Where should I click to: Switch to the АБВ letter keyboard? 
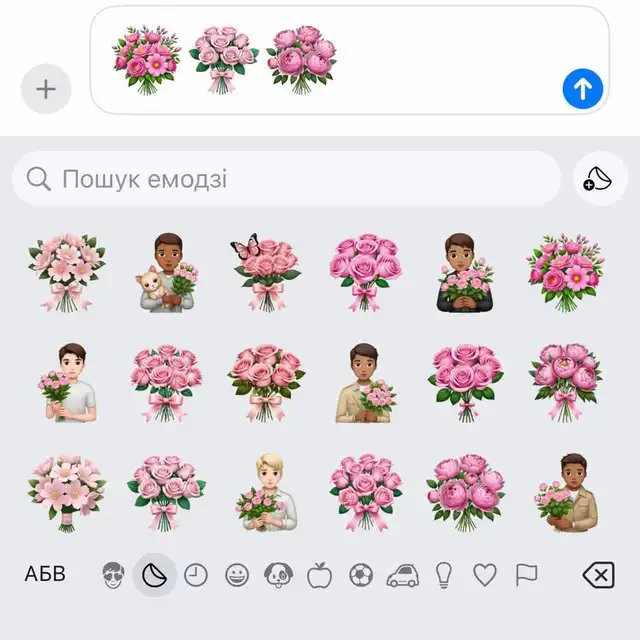45,574
